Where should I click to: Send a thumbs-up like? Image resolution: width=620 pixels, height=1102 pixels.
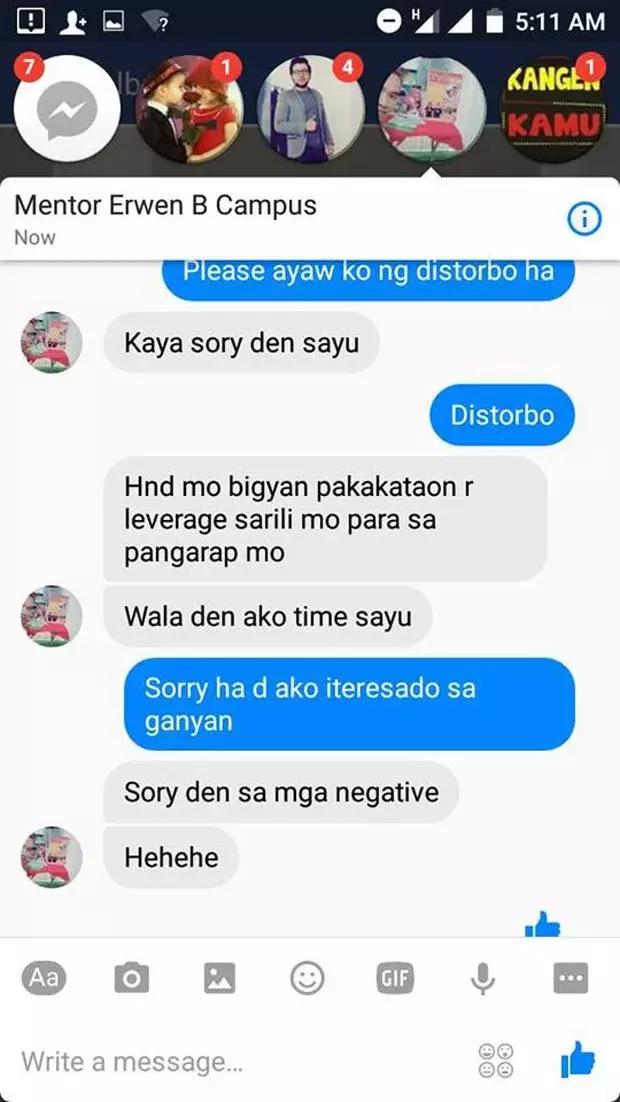click(577, 1059)
